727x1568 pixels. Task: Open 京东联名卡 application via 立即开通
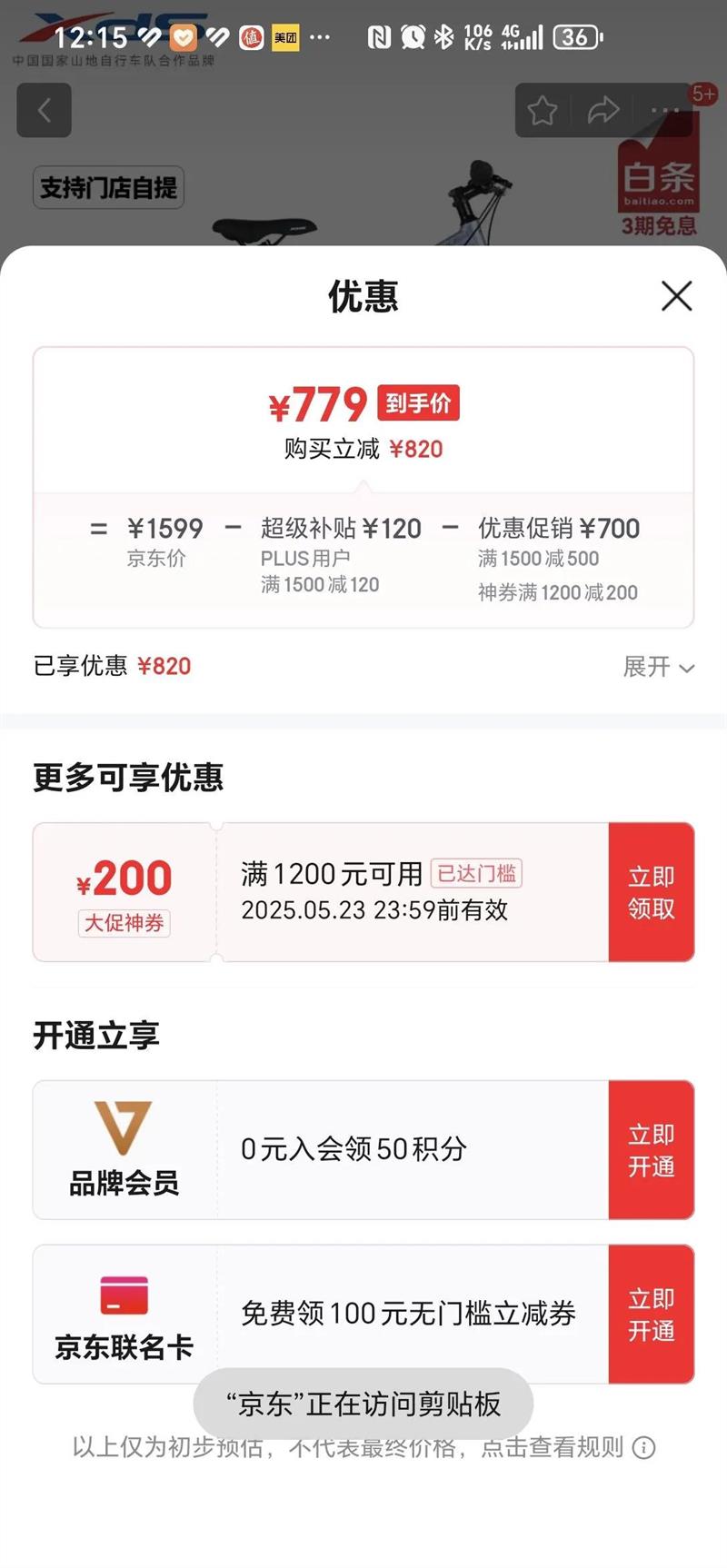point(651,1315)
